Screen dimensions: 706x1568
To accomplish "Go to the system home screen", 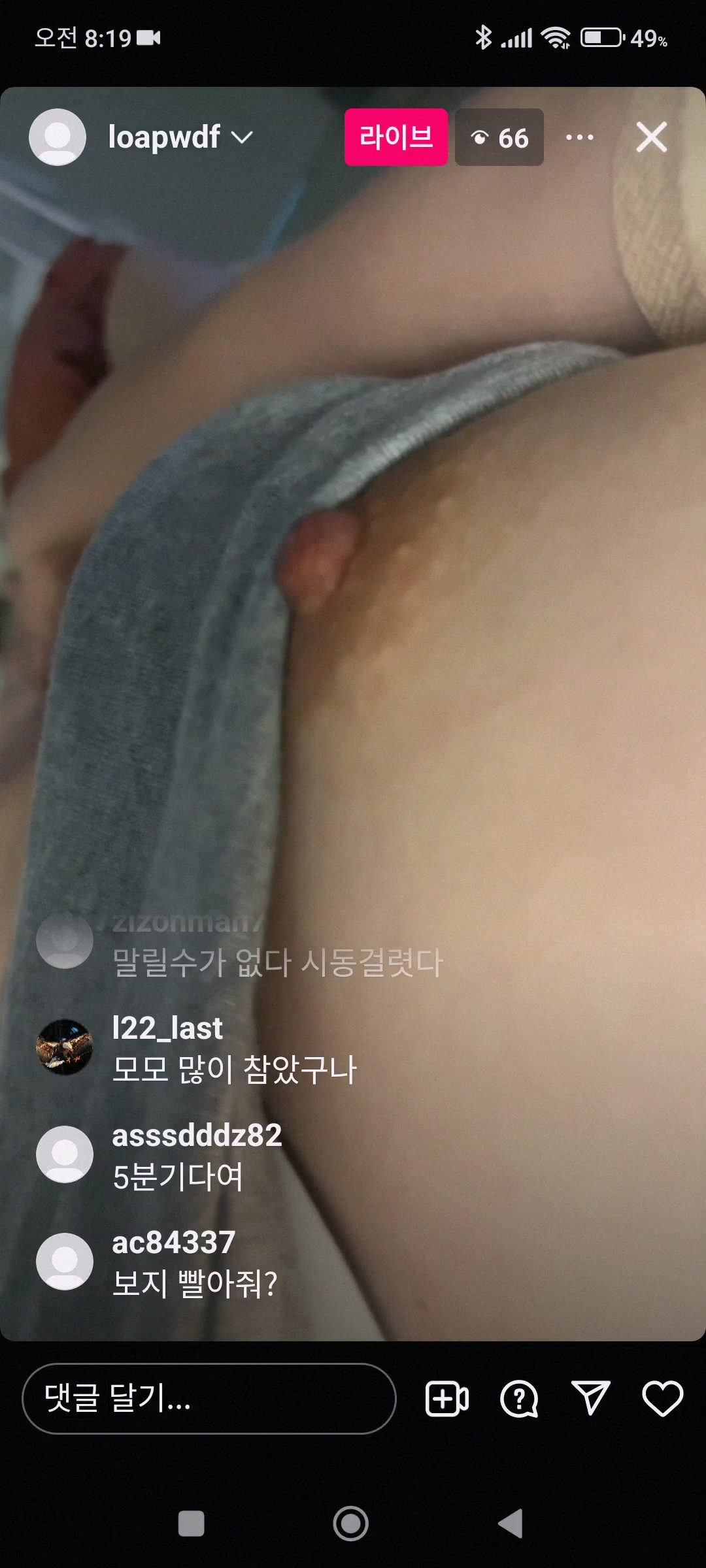I will [x=351, y=1524].
